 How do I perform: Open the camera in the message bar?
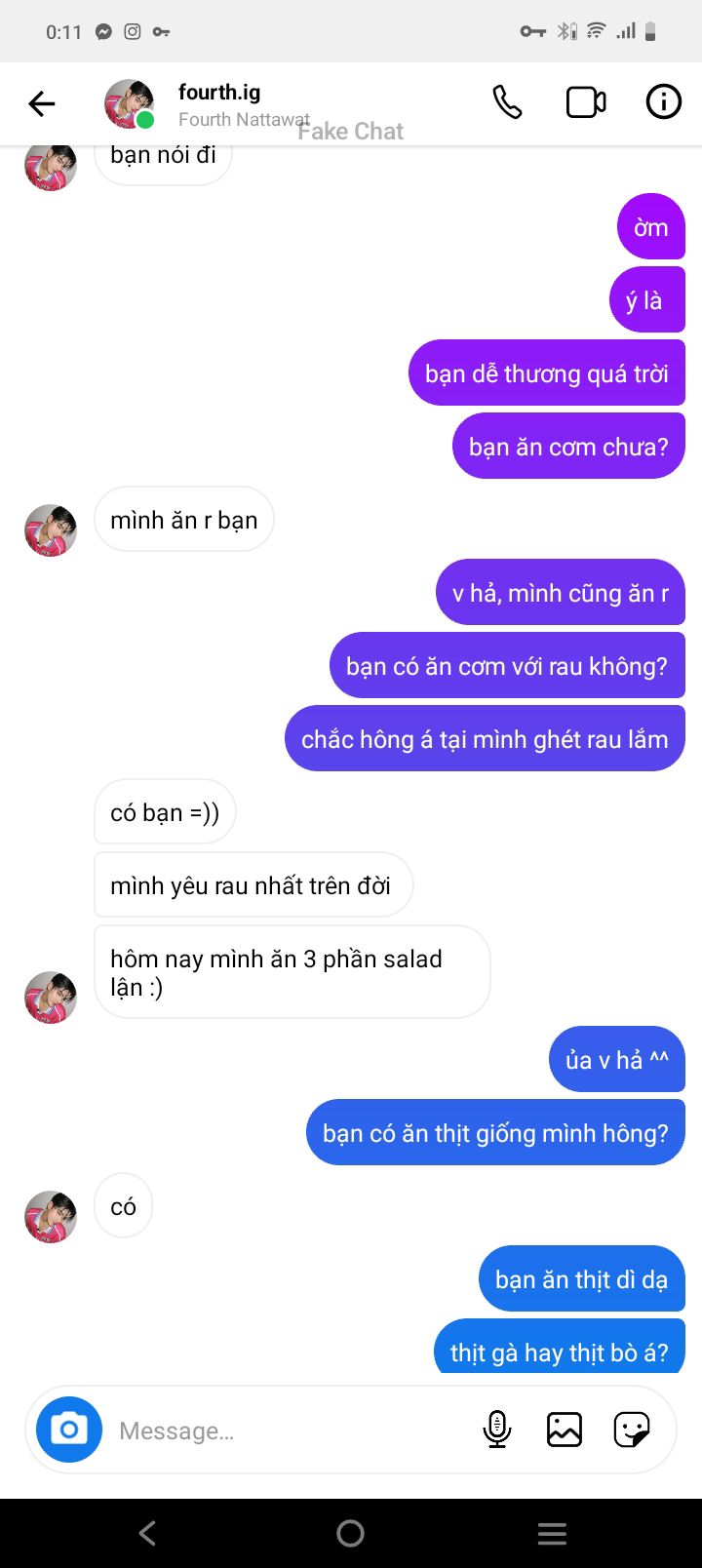[x=69, y=1430]
